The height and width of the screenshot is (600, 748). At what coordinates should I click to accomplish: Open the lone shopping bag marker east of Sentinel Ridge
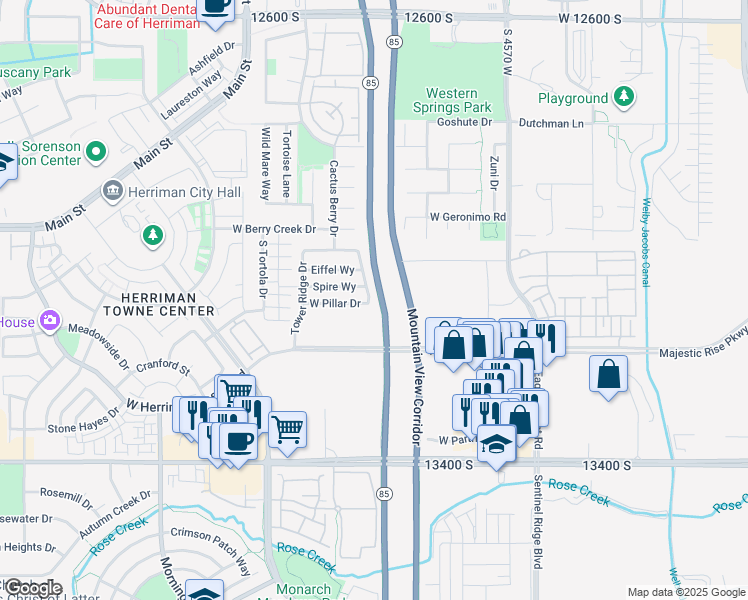coord(608,375)
